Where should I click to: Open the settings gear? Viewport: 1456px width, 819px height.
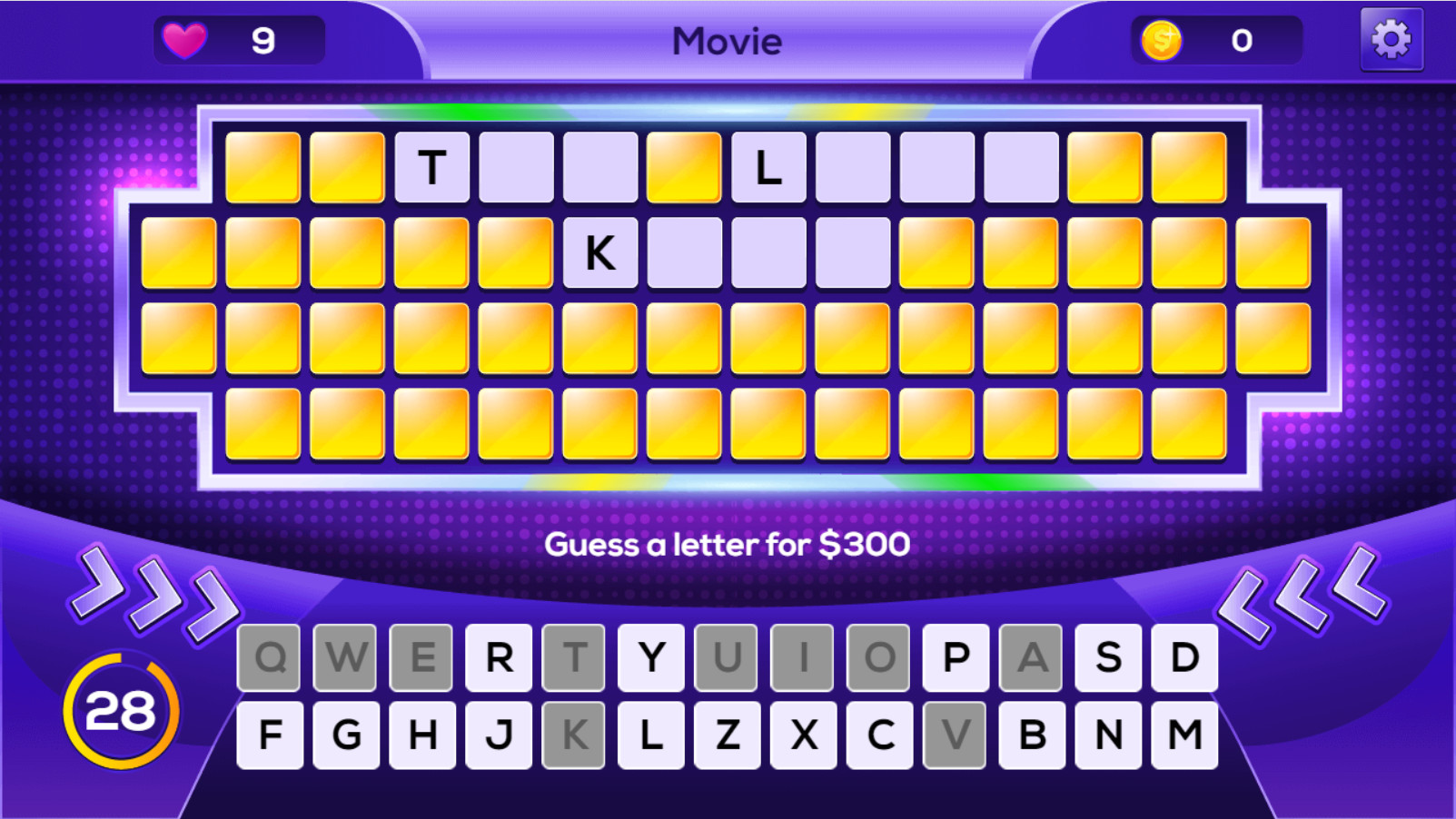tap(1391, 40)
